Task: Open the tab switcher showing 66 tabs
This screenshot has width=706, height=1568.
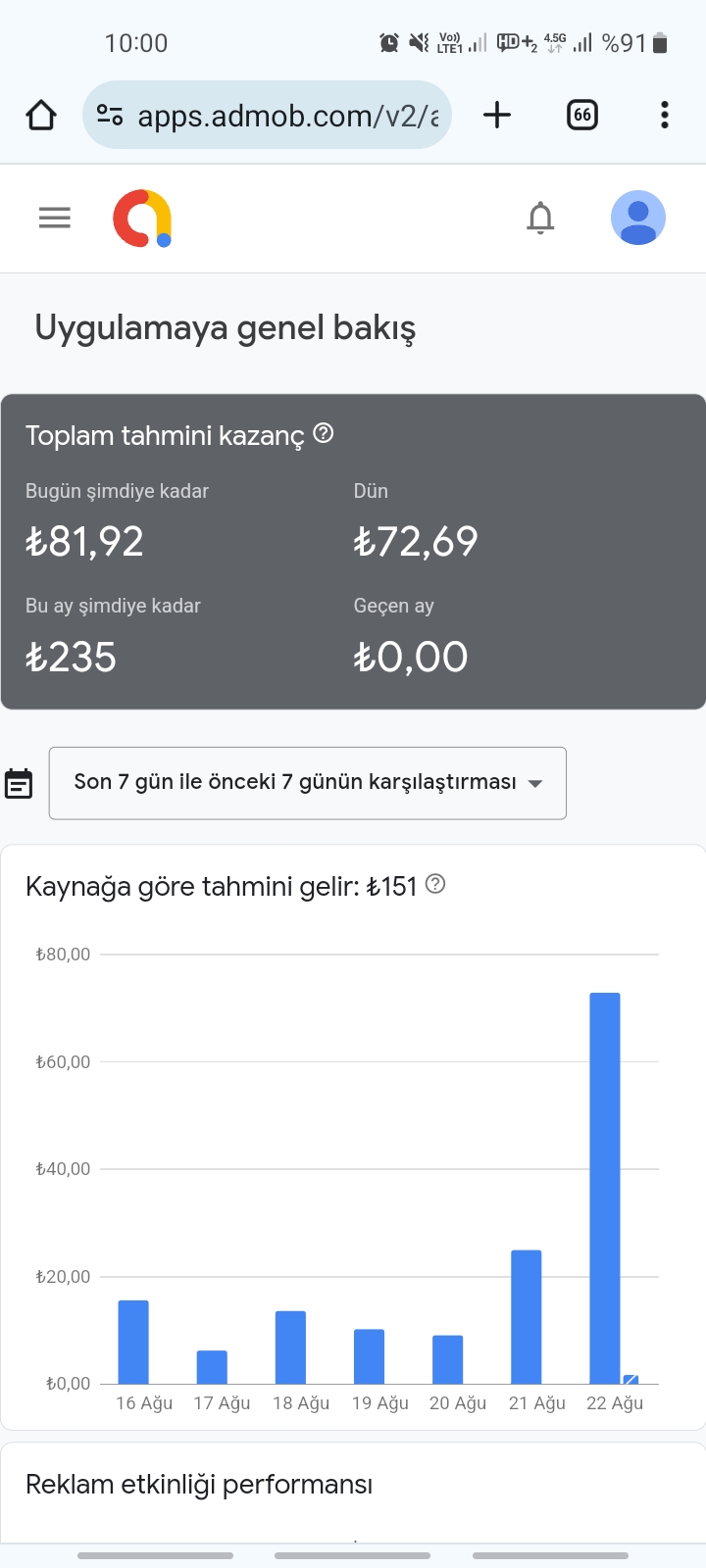Action: tap(582, 115)
